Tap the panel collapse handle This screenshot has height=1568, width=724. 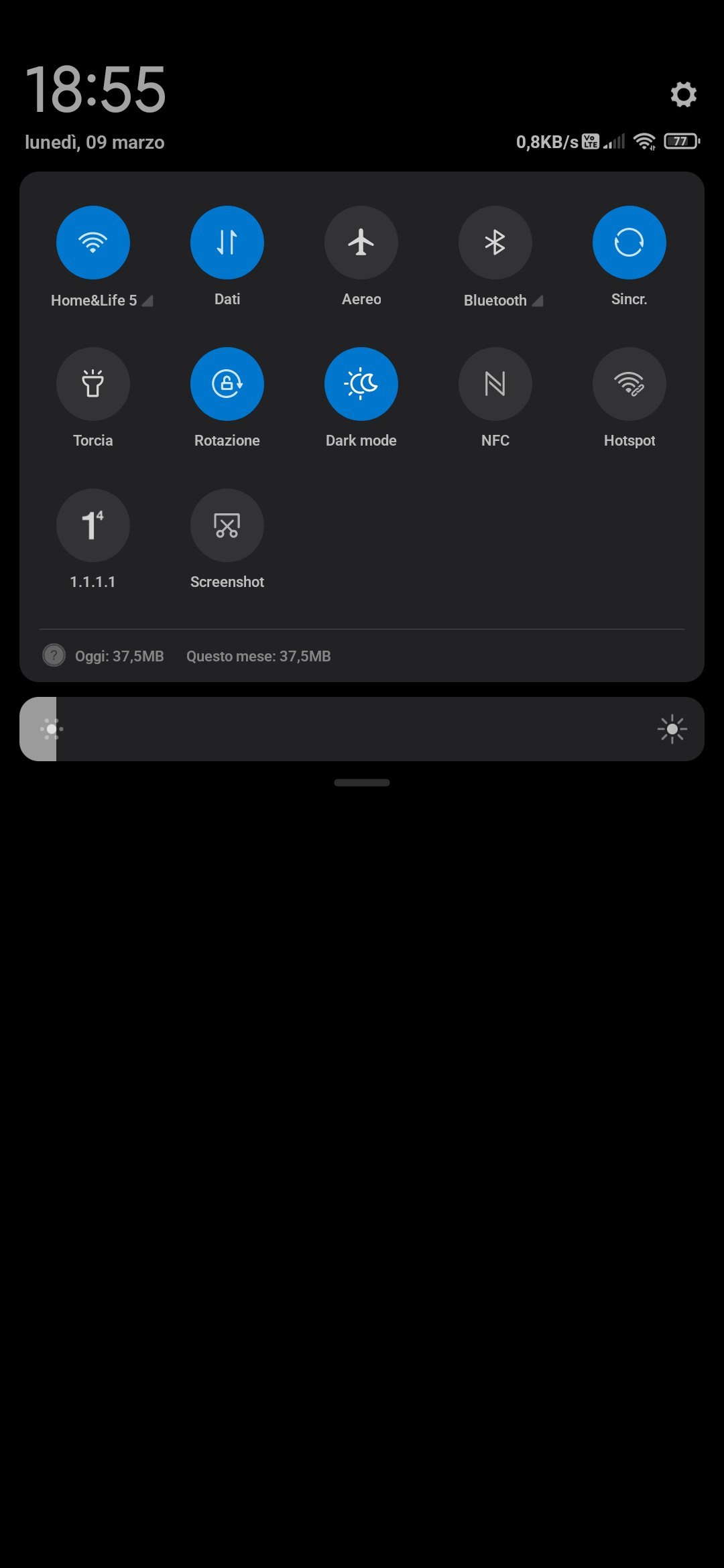(362, 783)
